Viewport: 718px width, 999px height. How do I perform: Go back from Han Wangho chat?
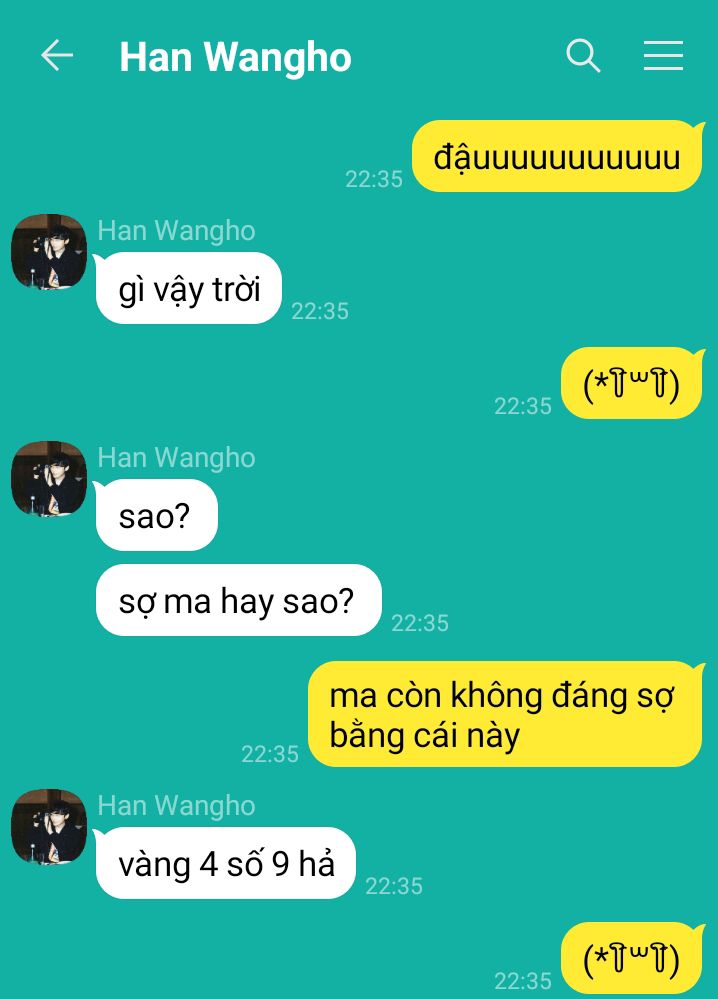tap(57, 56)
